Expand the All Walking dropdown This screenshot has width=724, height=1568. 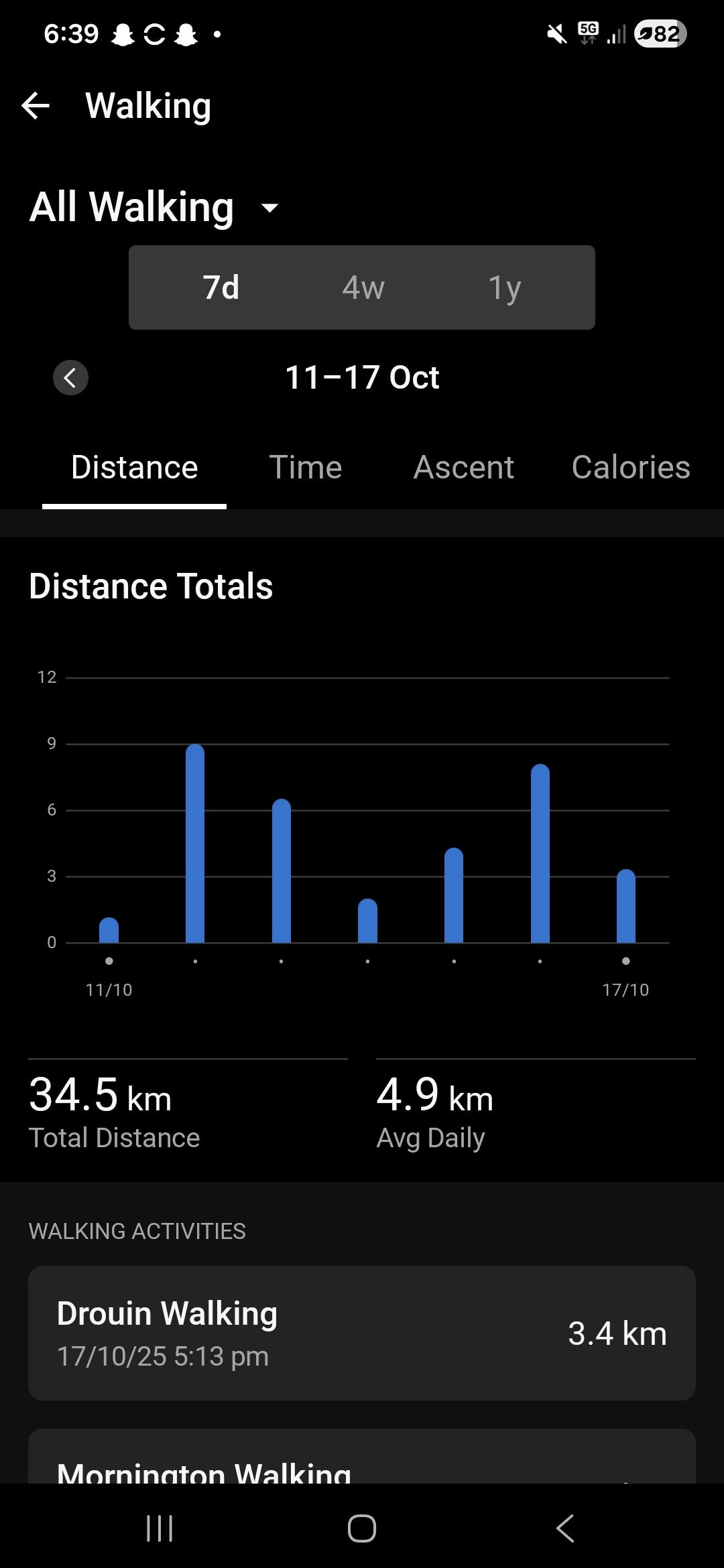pos(269,208)
